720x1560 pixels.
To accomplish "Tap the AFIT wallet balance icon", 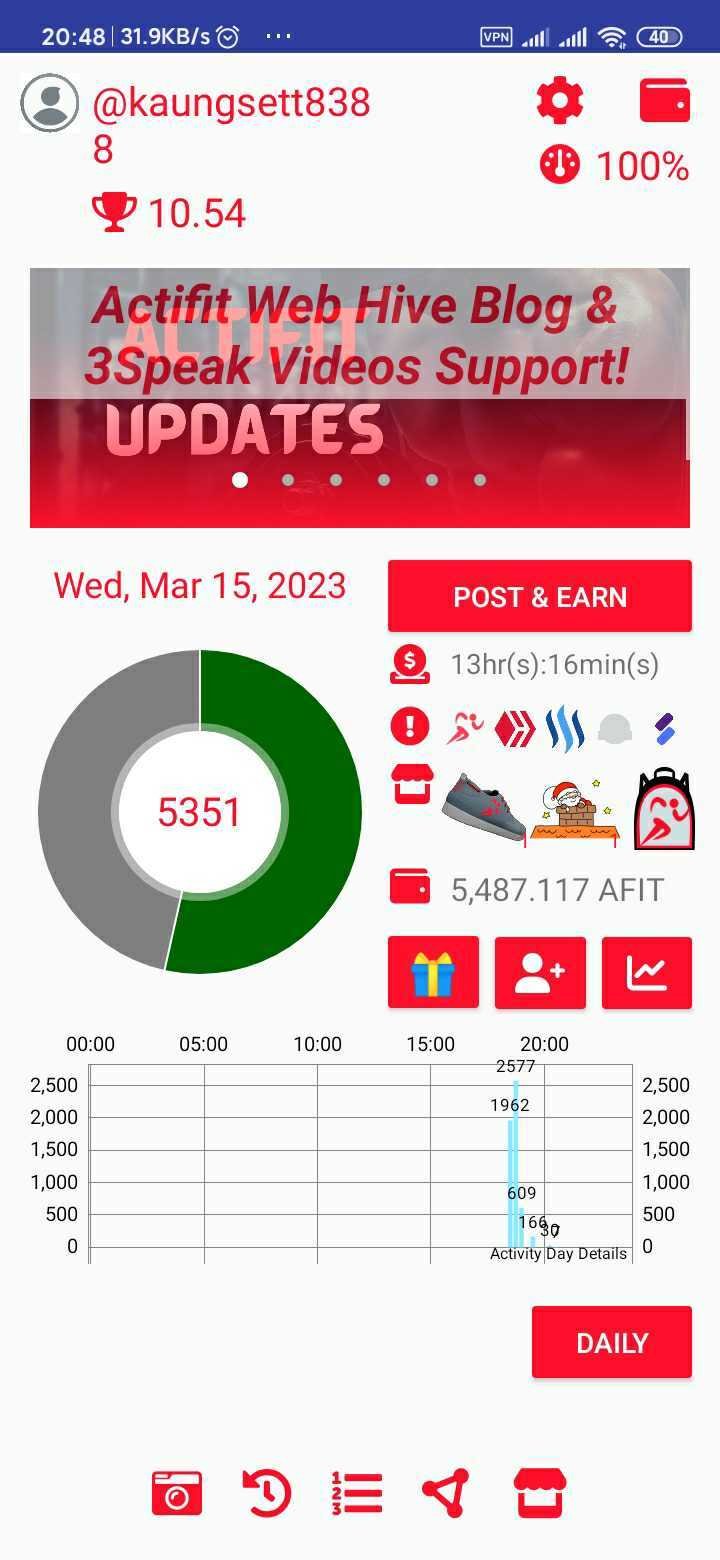I will point(409,887).
